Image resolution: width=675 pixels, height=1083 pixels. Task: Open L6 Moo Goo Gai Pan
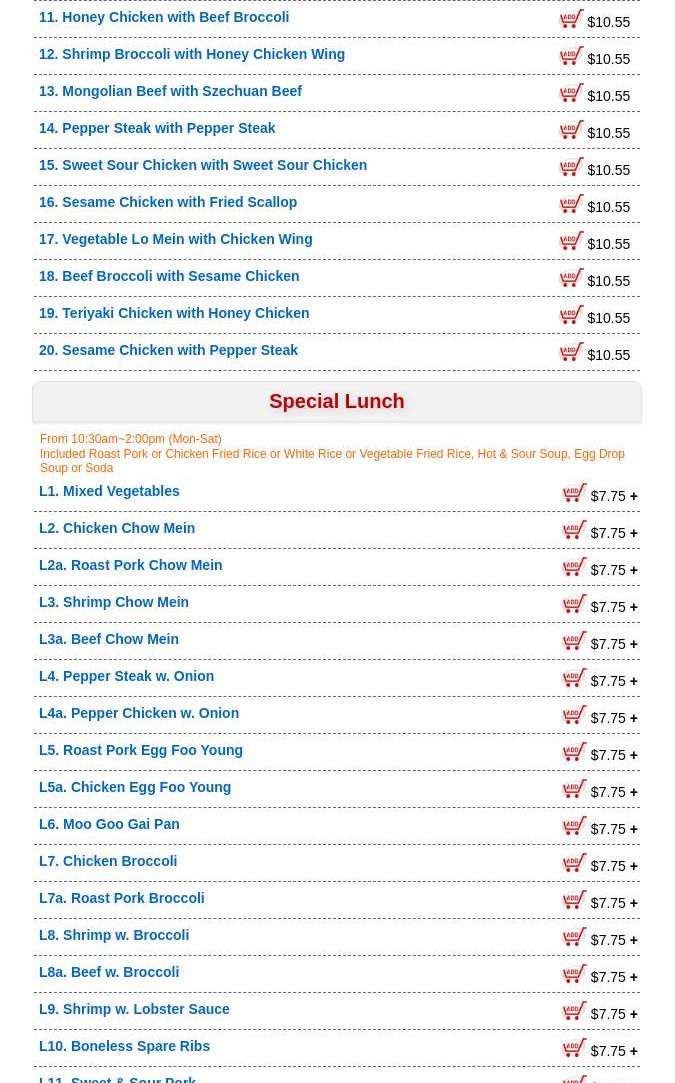[109, 824]
